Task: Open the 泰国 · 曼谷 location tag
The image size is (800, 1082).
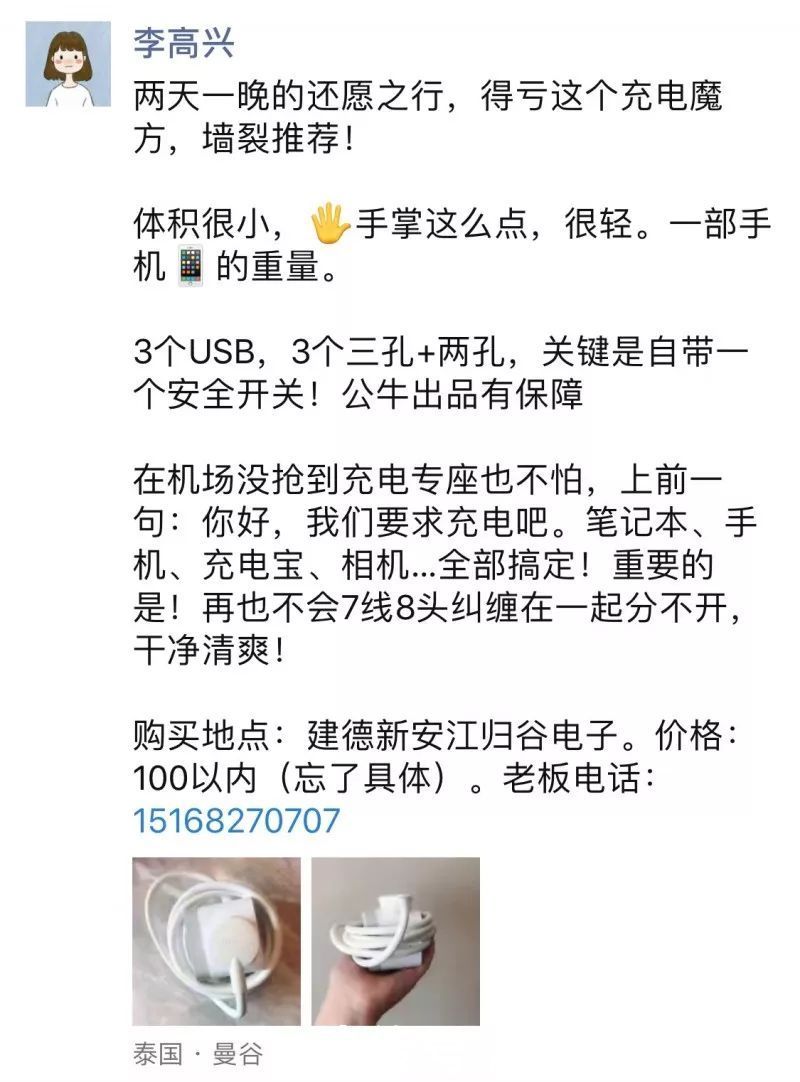Action: [198, 1054]
